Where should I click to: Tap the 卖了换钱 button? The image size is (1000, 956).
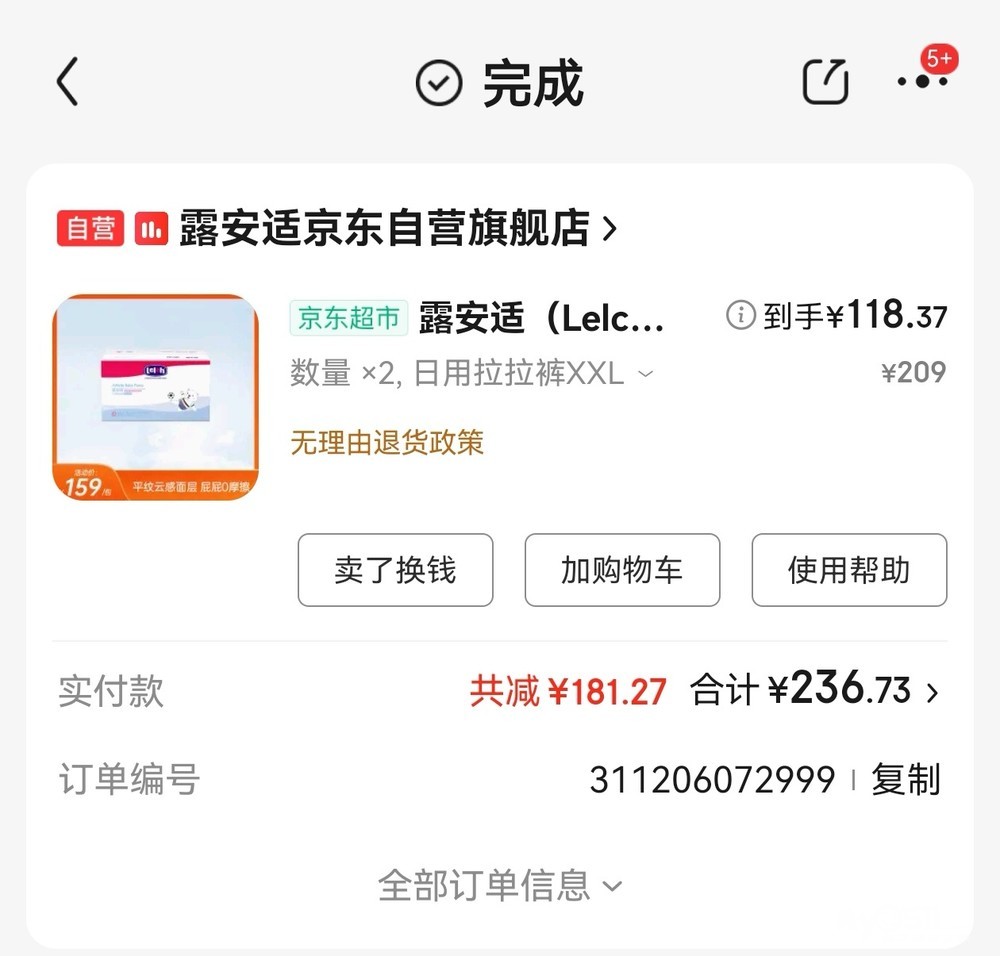395,570
